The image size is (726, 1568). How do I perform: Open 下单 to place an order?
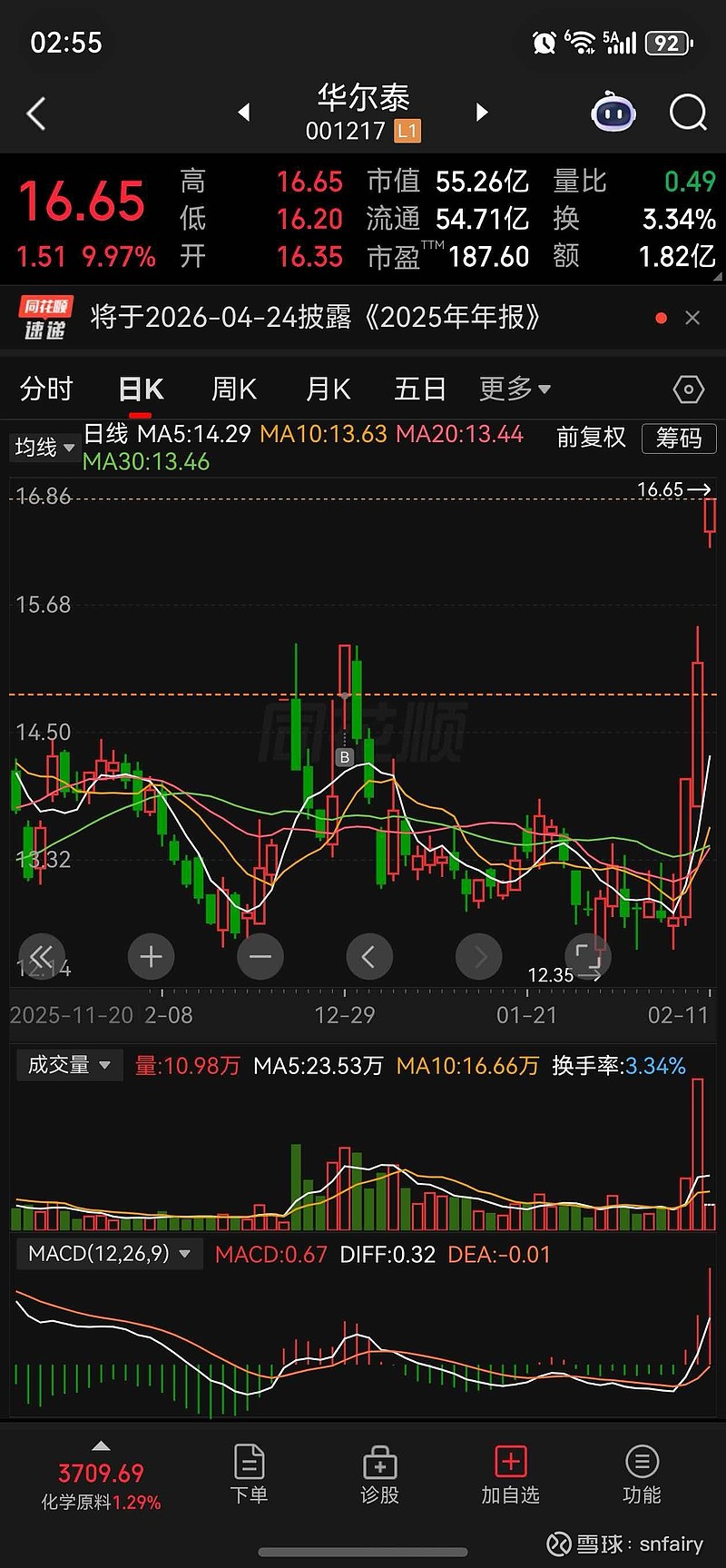(249, 1474)
